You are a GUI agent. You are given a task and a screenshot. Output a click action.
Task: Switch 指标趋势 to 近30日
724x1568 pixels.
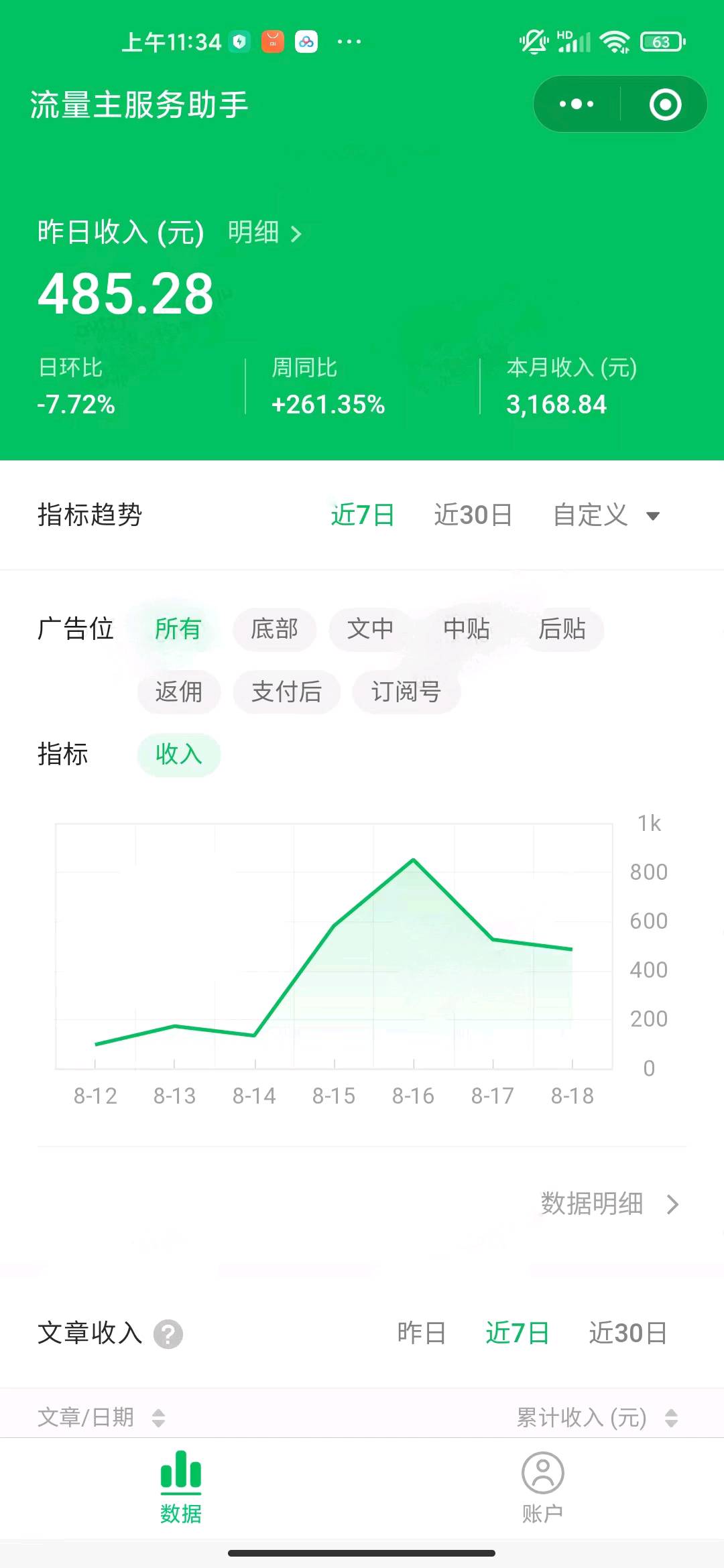pyautogui.click(x=473, y=515)
